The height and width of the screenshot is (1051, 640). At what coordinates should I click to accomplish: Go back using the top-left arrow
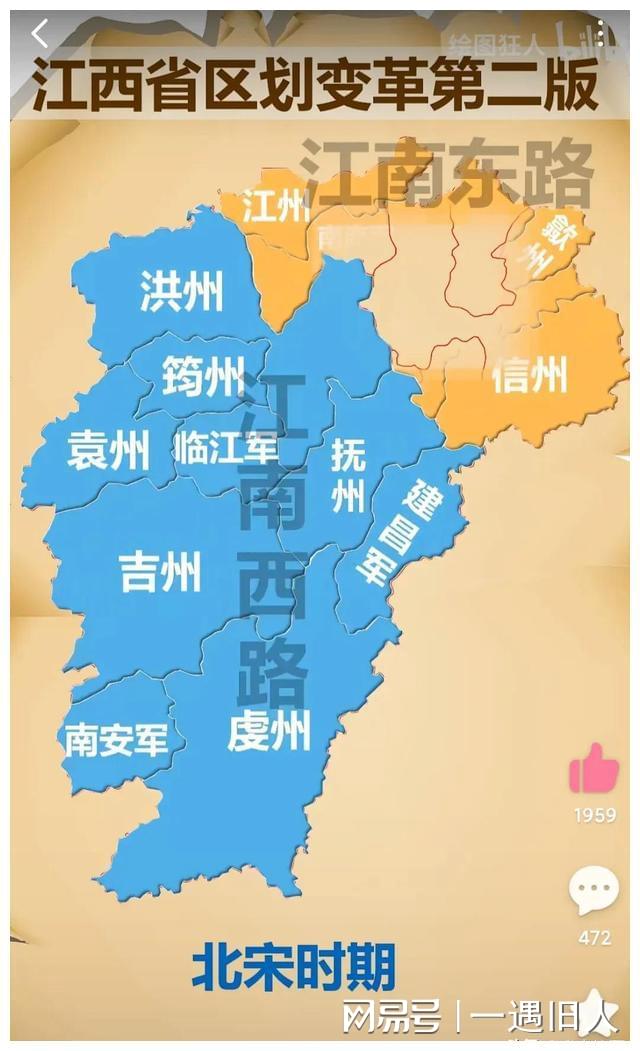[x=39, y=34]
